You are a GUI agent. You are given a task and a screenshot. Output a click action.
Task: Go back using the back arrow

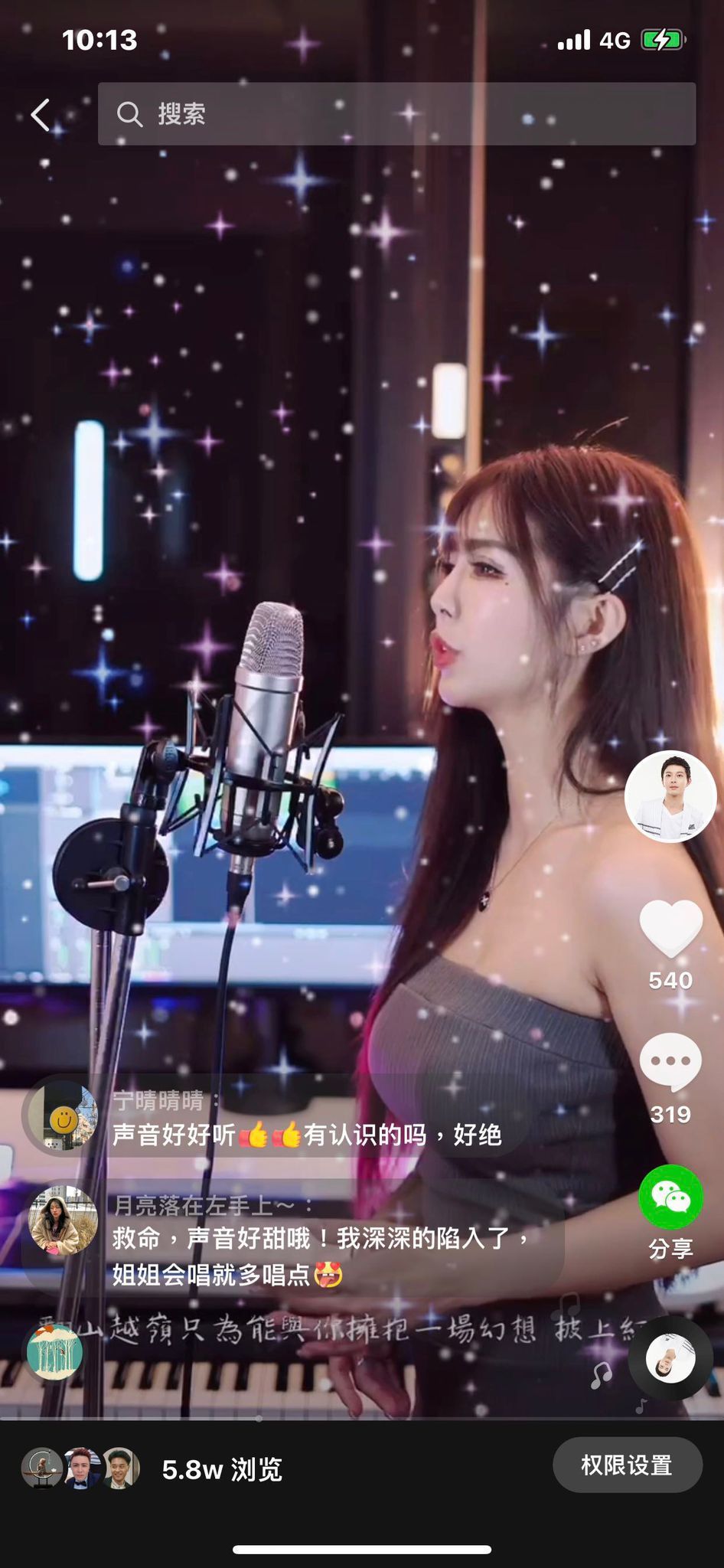[x=40, y=116]
